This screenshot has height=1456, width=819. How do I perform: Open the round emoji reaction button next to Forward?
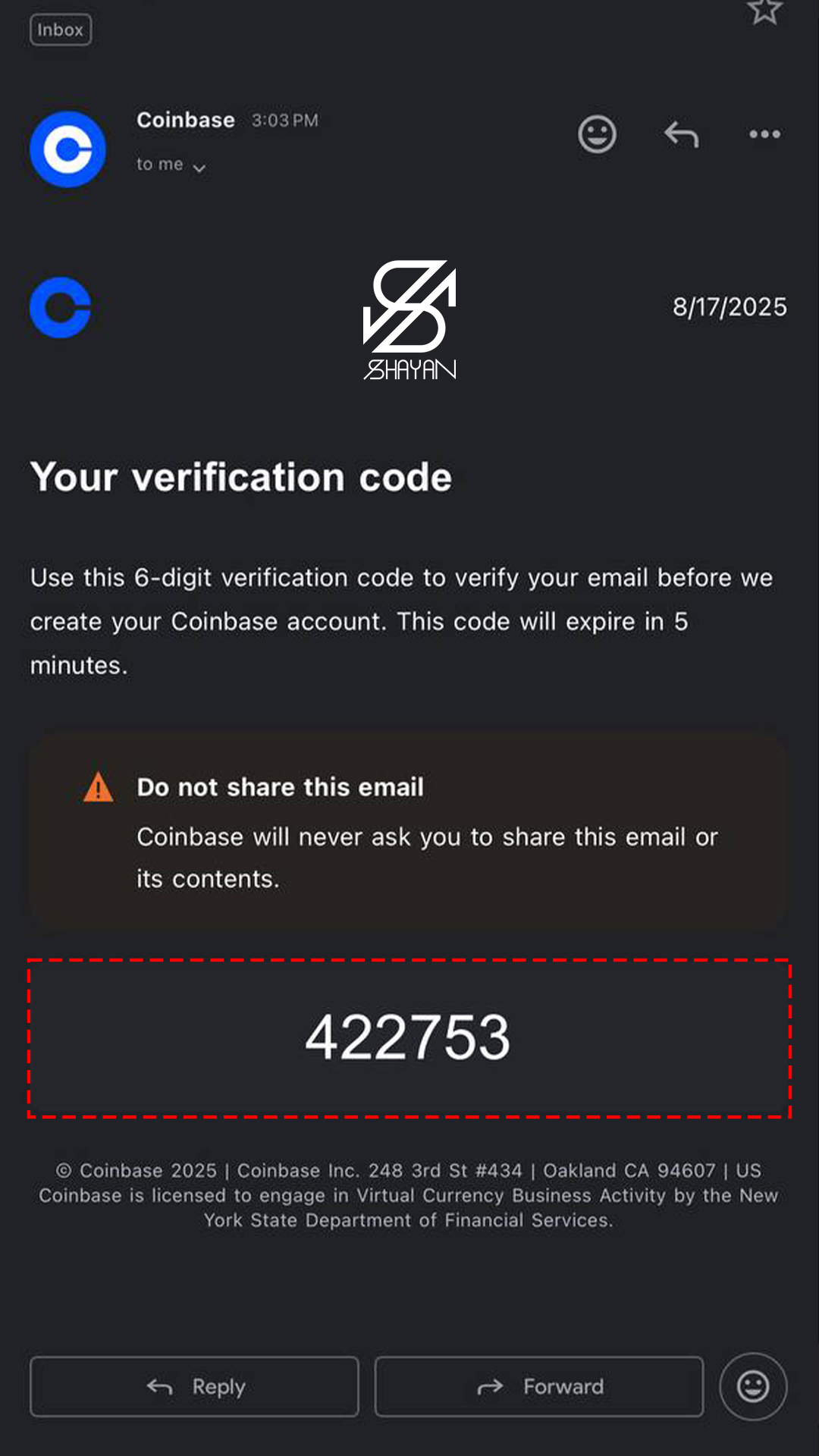(753, 1386)
